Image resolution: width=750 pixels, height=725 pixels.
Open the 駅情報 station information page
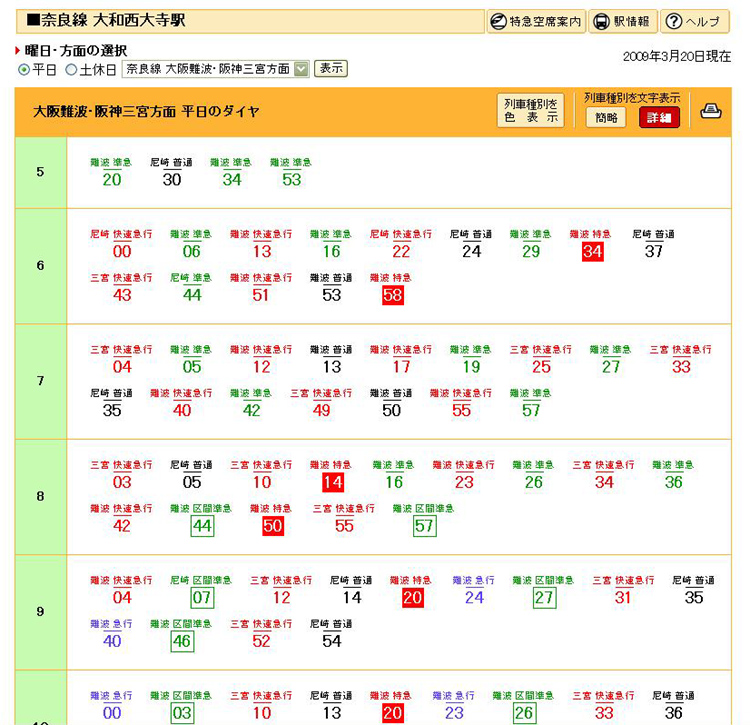click(621, 21)
